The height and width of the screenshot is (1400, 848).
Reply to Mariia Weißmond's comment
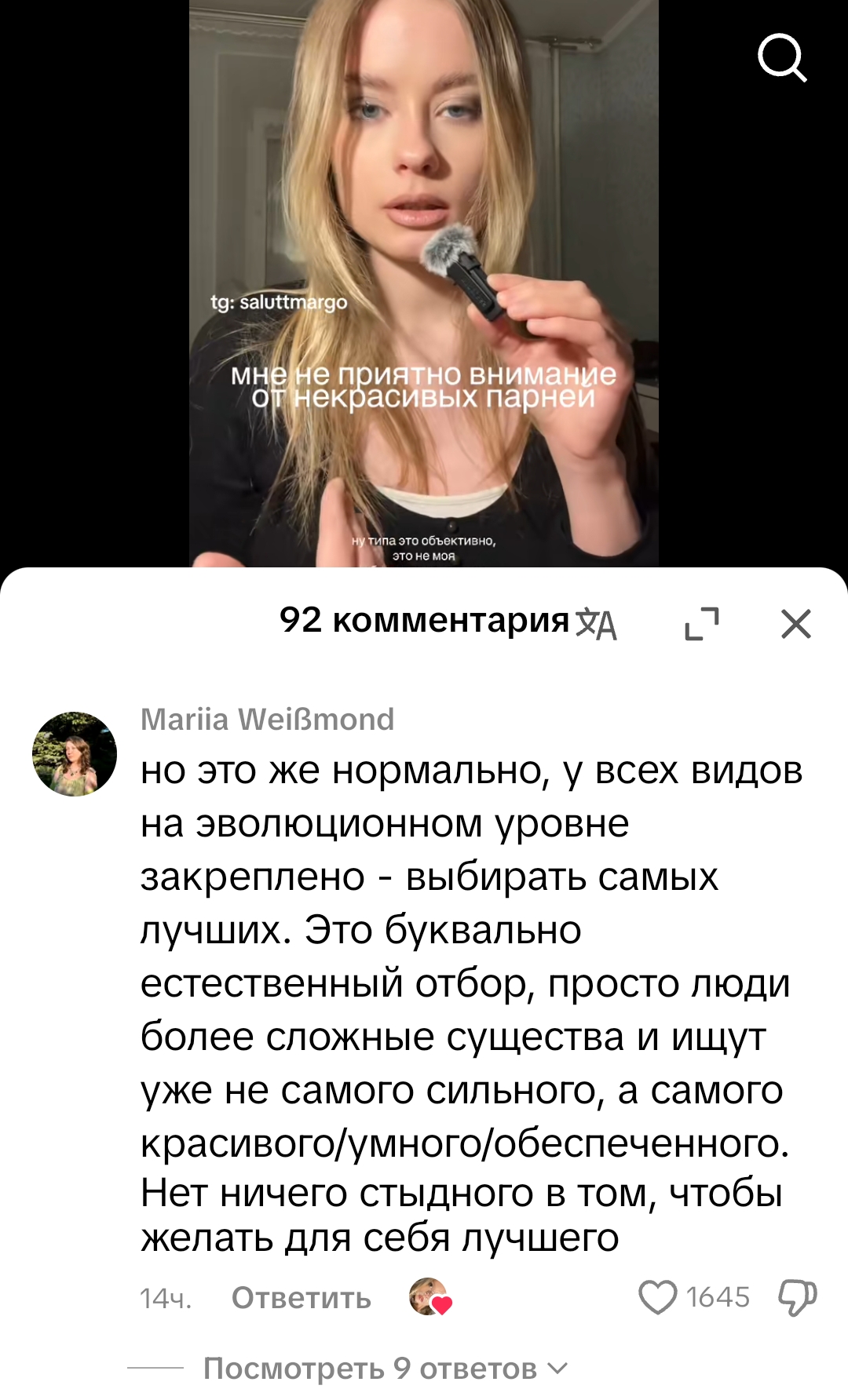(301, 1298)
